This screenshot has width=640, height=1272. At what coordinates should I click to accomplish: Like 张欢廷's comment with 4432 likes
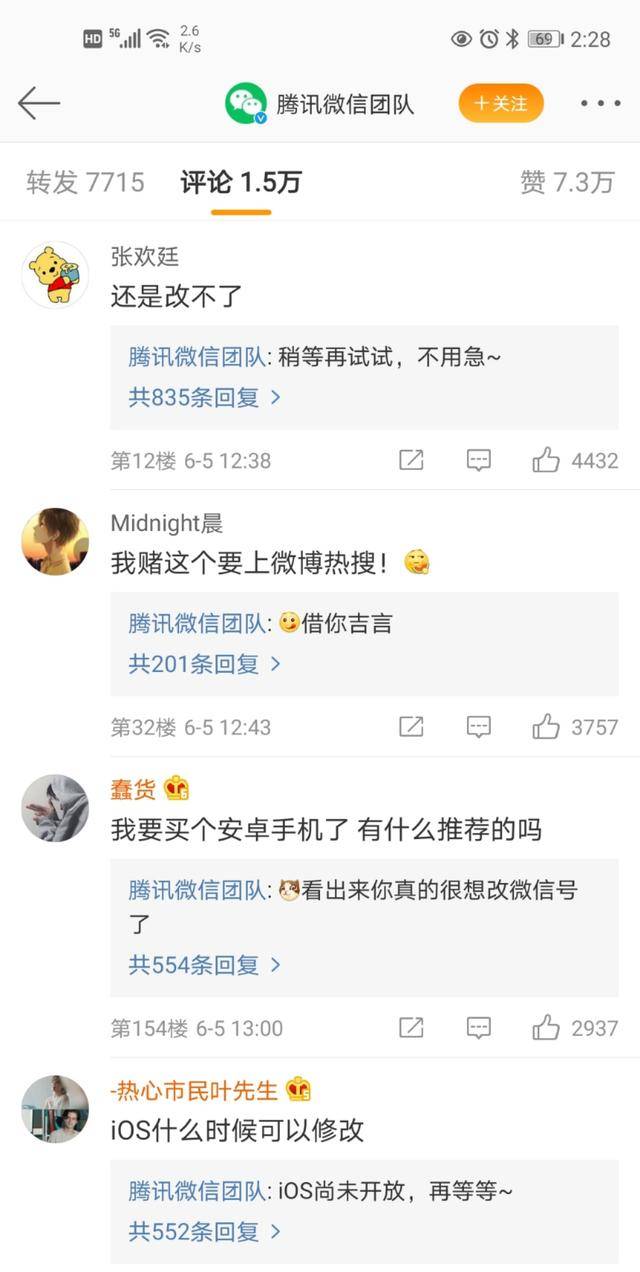575,460
